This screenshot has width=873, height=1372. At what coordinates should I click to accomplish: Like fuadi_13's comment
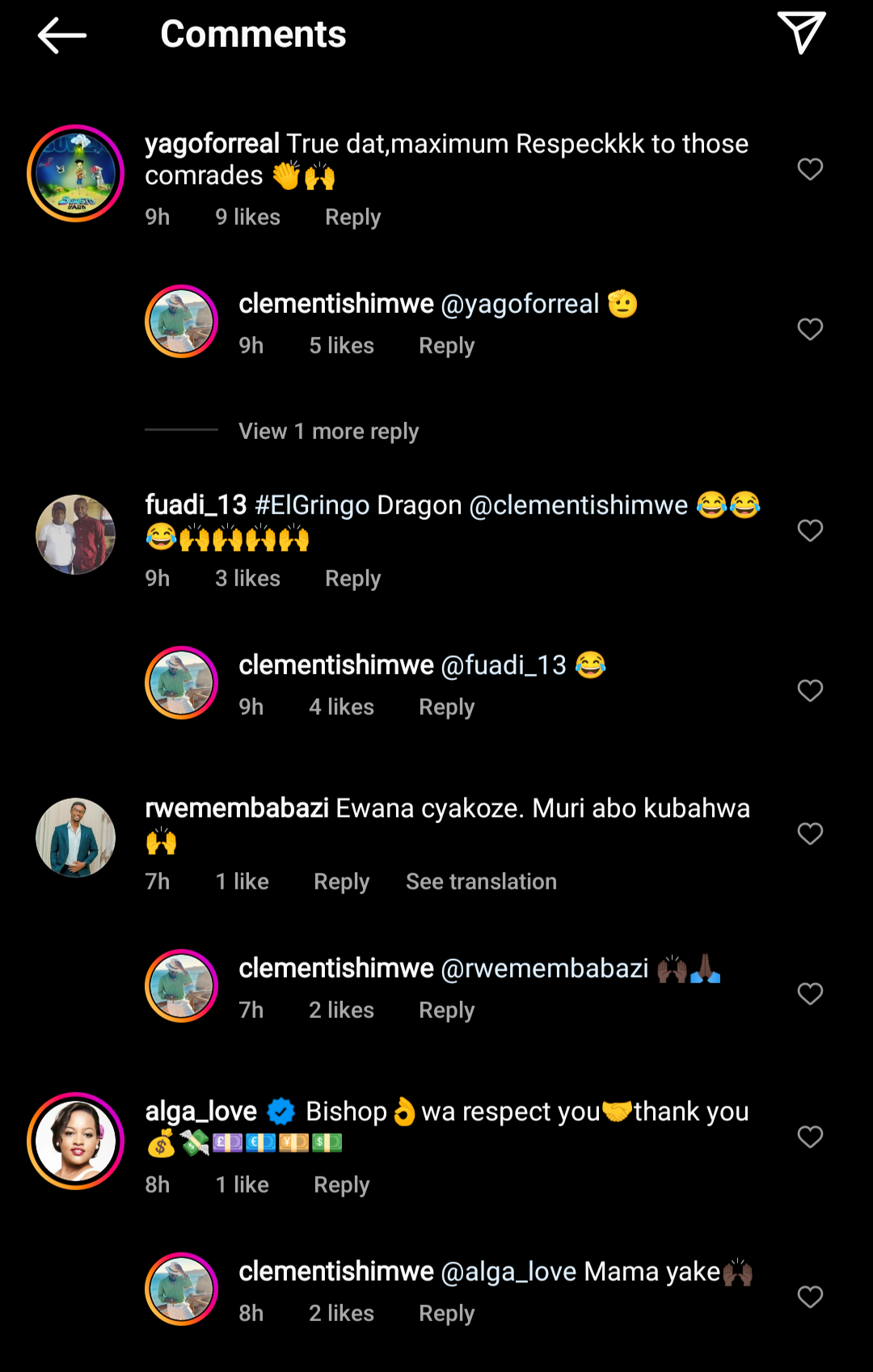click(x=810, y=530)
